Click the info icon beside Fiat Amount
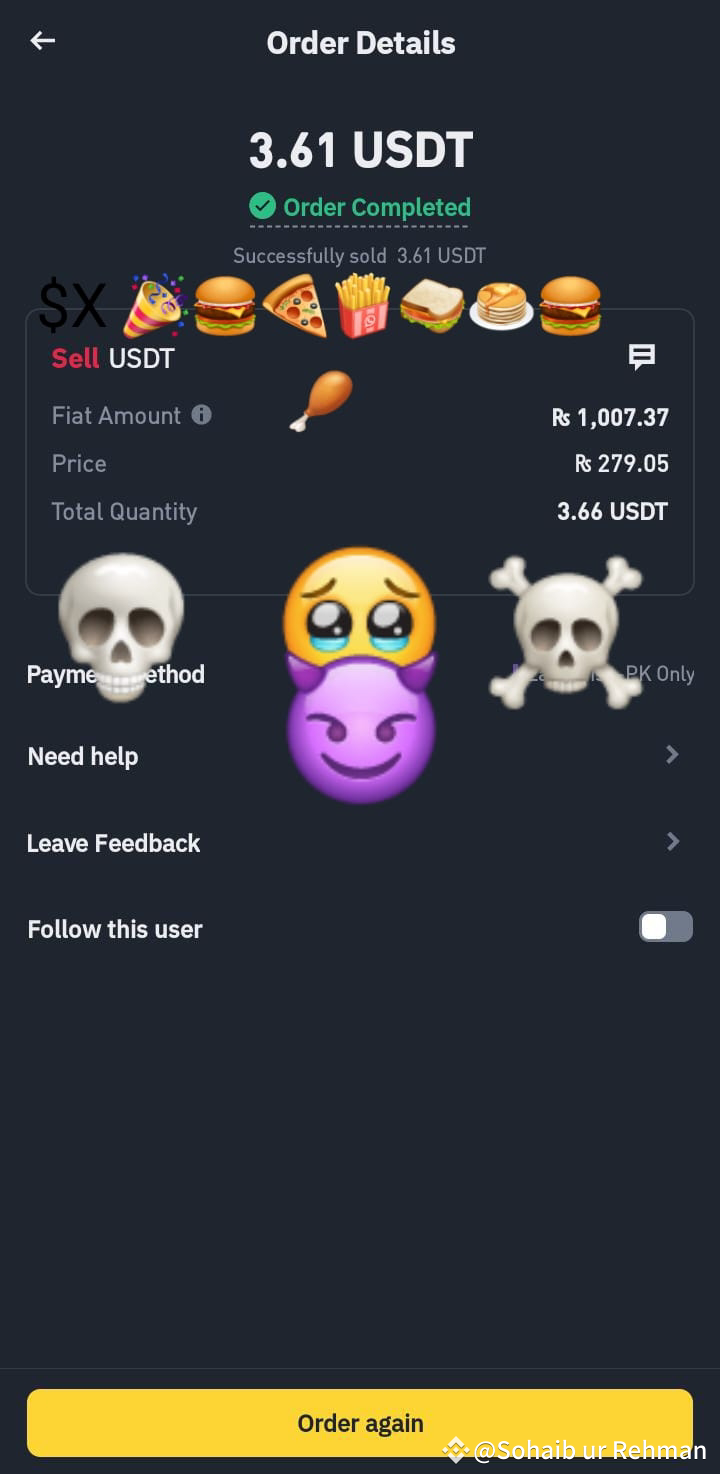Viewport: 720px width, 1474px height. point(202,415)
